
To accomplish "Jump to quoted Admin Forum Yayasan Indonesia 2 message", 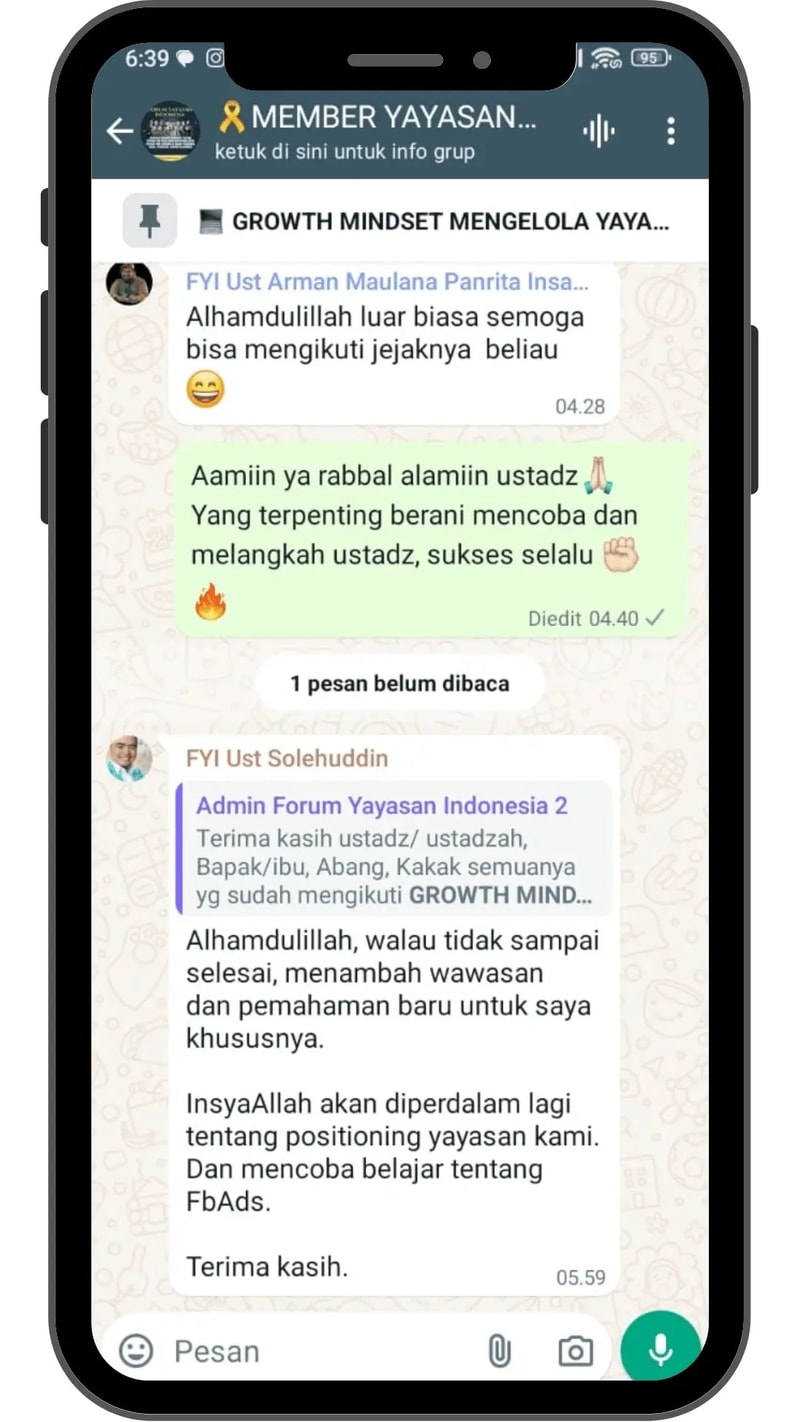I will 392,848.
